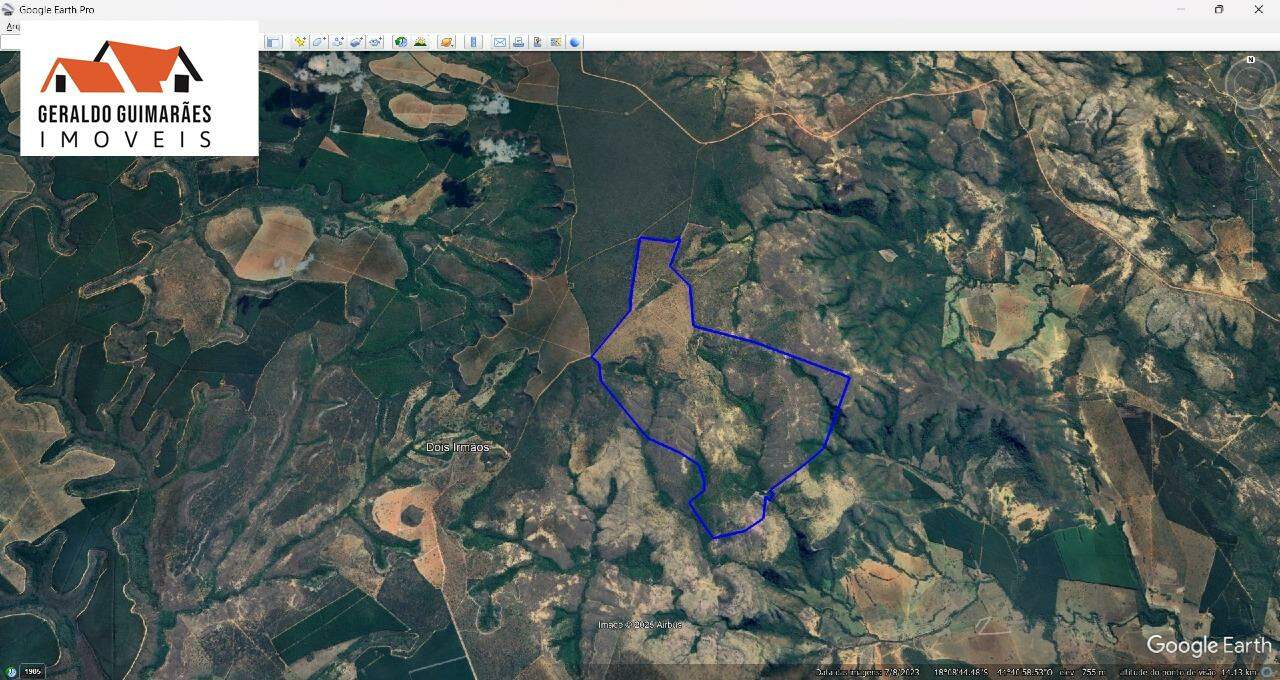Print the current map view
Image resolution: width=1280 pixels, height=680 pixels.
(518, 42)
